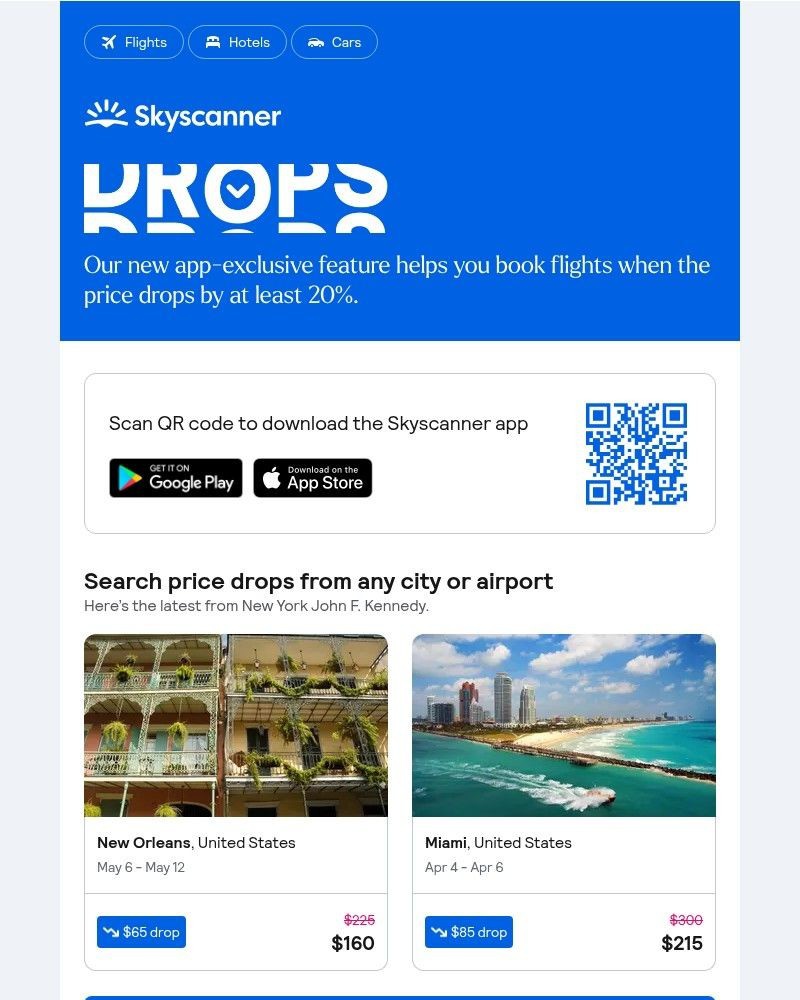The image size is (800, 1000).
Task: Select the Hotels chip
Action: [x=237, y=42]
